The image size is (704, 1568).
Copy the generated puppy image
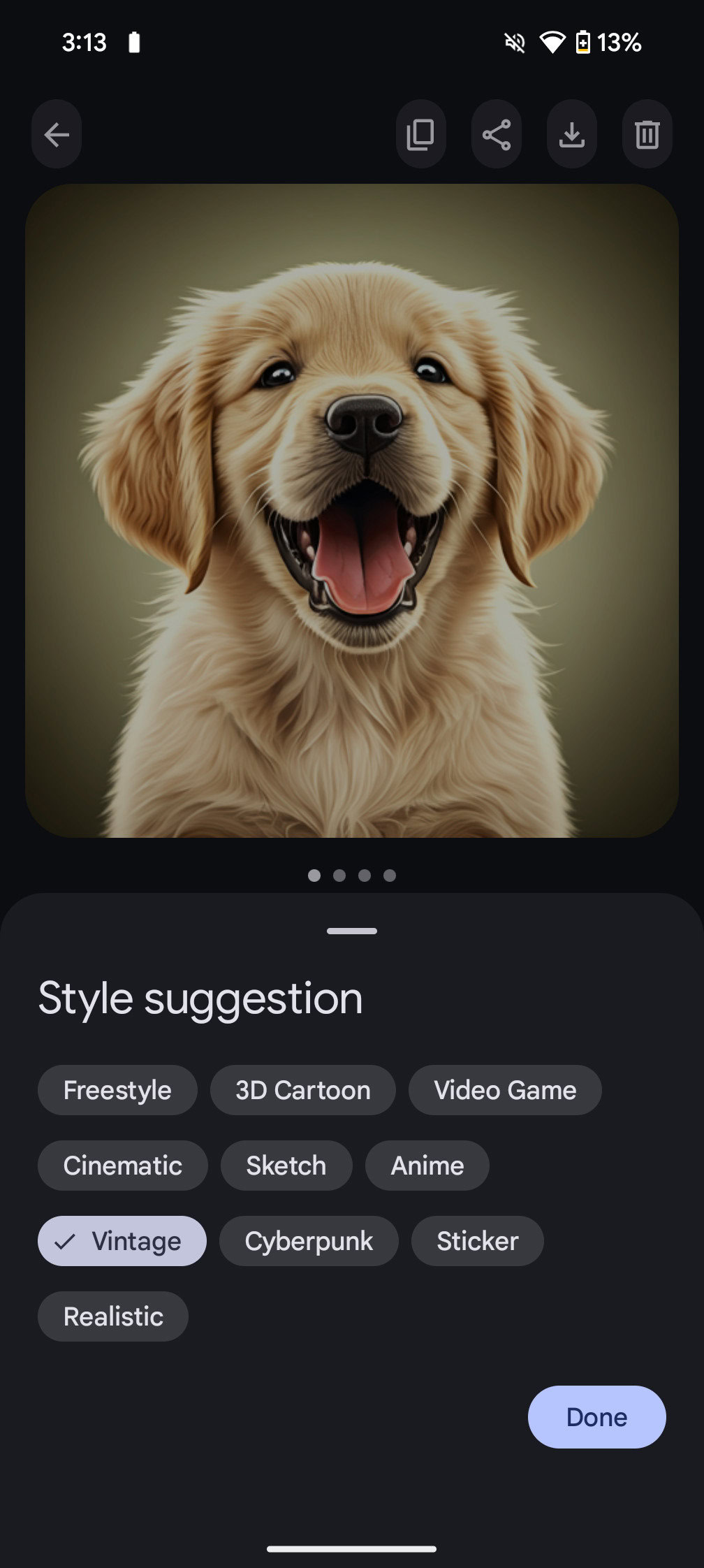click(420, 134)
